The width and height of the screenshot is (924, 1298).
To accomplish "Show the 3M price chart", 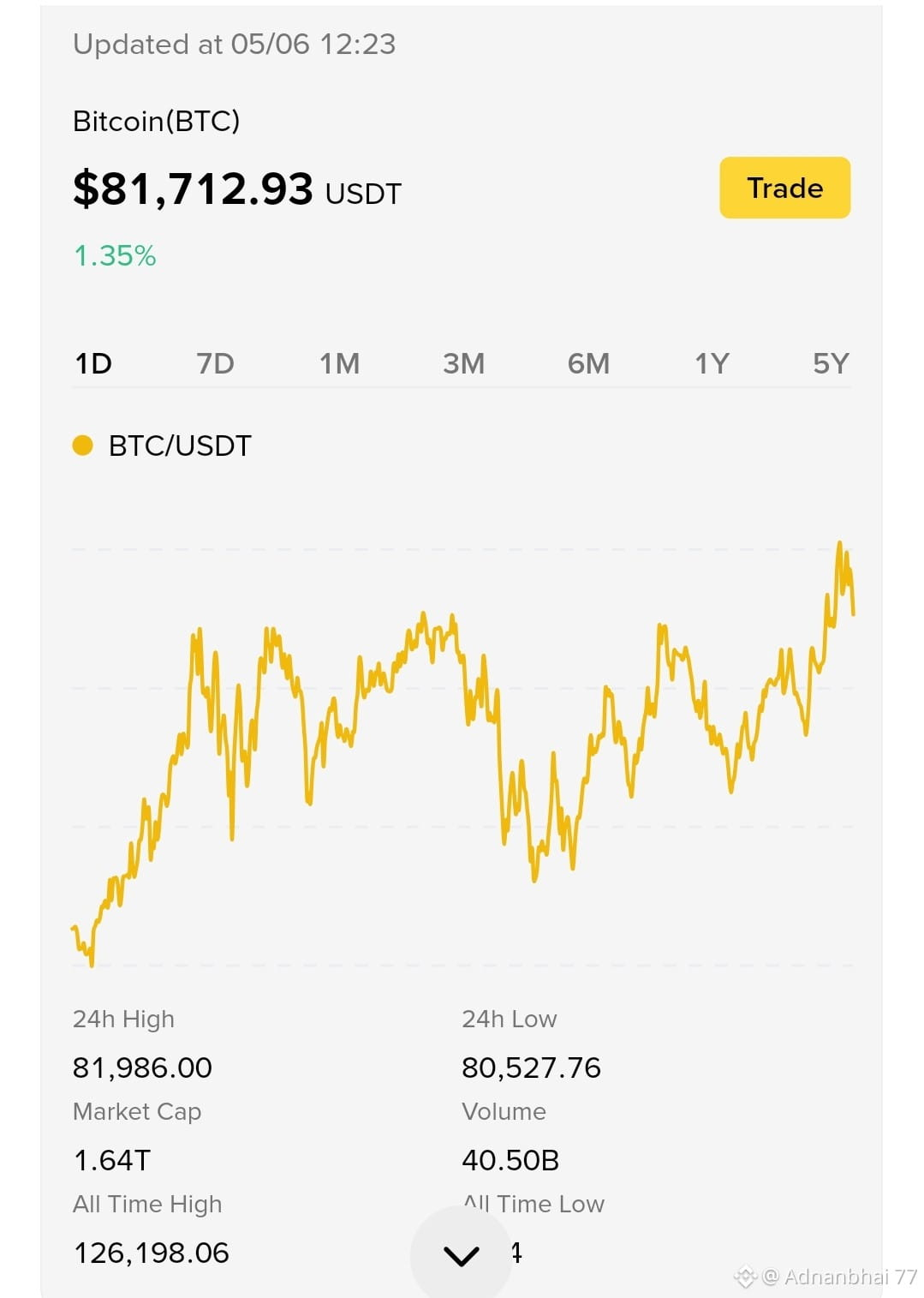I will (463, 364).
